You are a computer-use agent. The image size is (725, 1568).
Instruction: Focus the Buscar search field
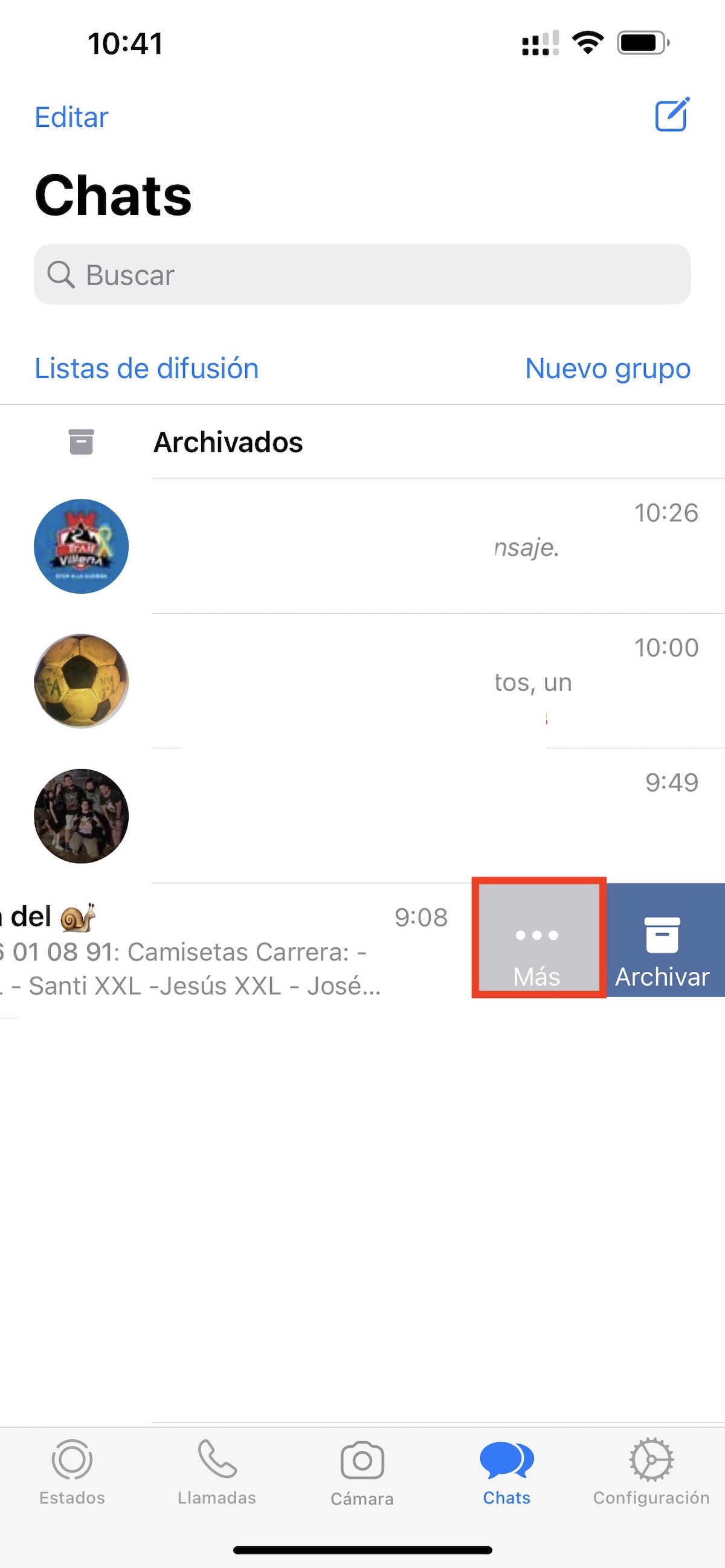point(362,275)
